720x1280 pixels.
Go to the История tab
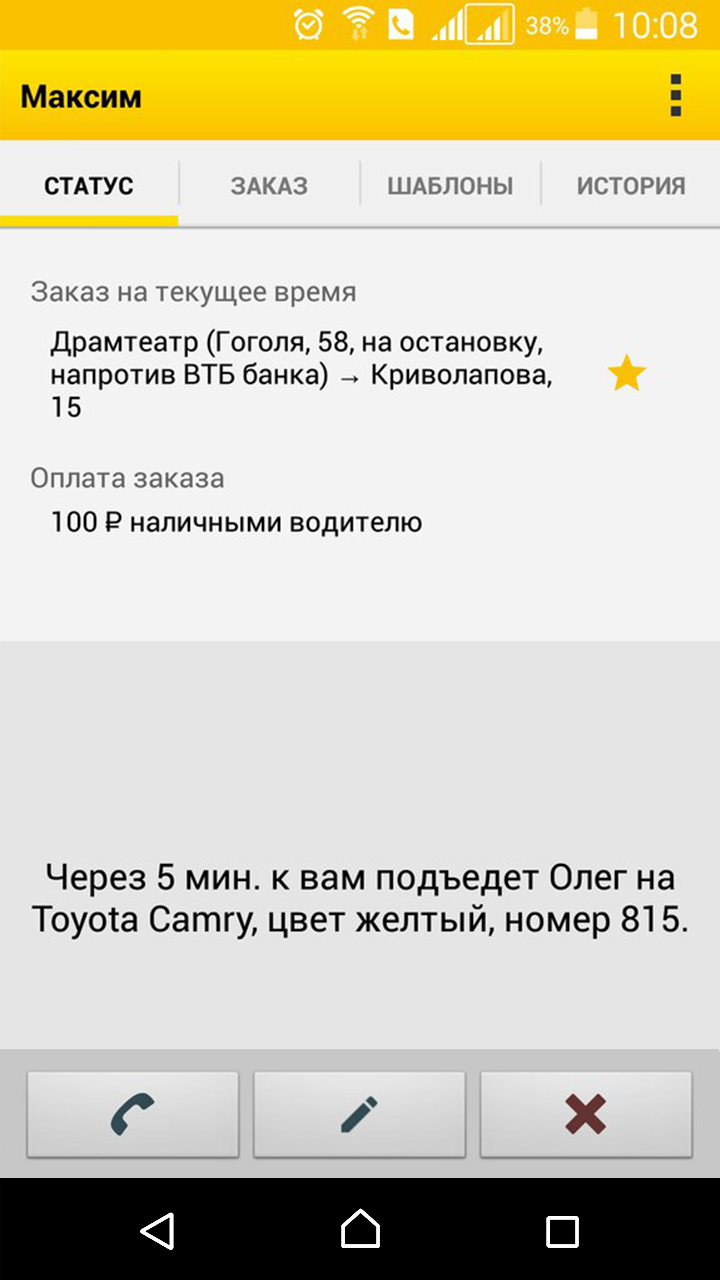coord(631,186)
